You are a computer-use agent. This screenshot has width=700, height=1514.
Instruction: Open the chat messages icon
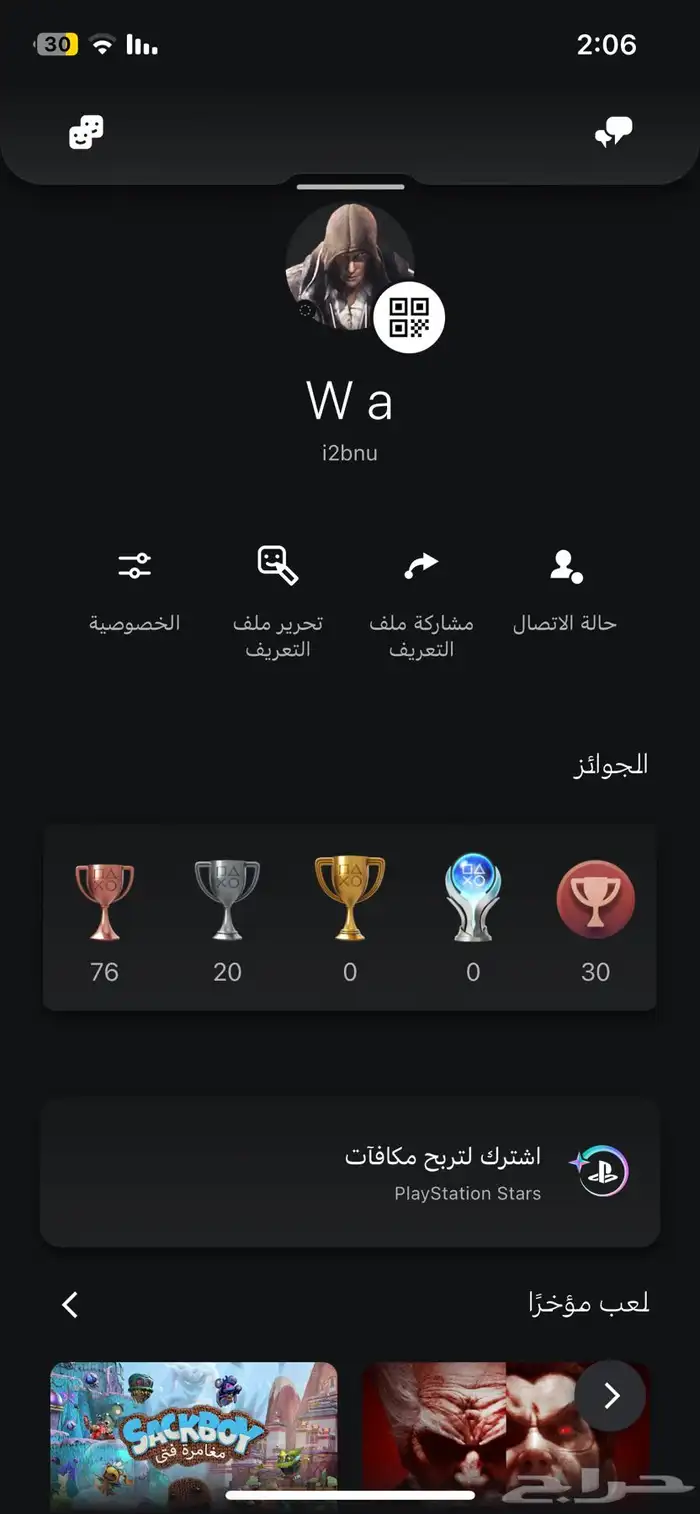(613, 133)
